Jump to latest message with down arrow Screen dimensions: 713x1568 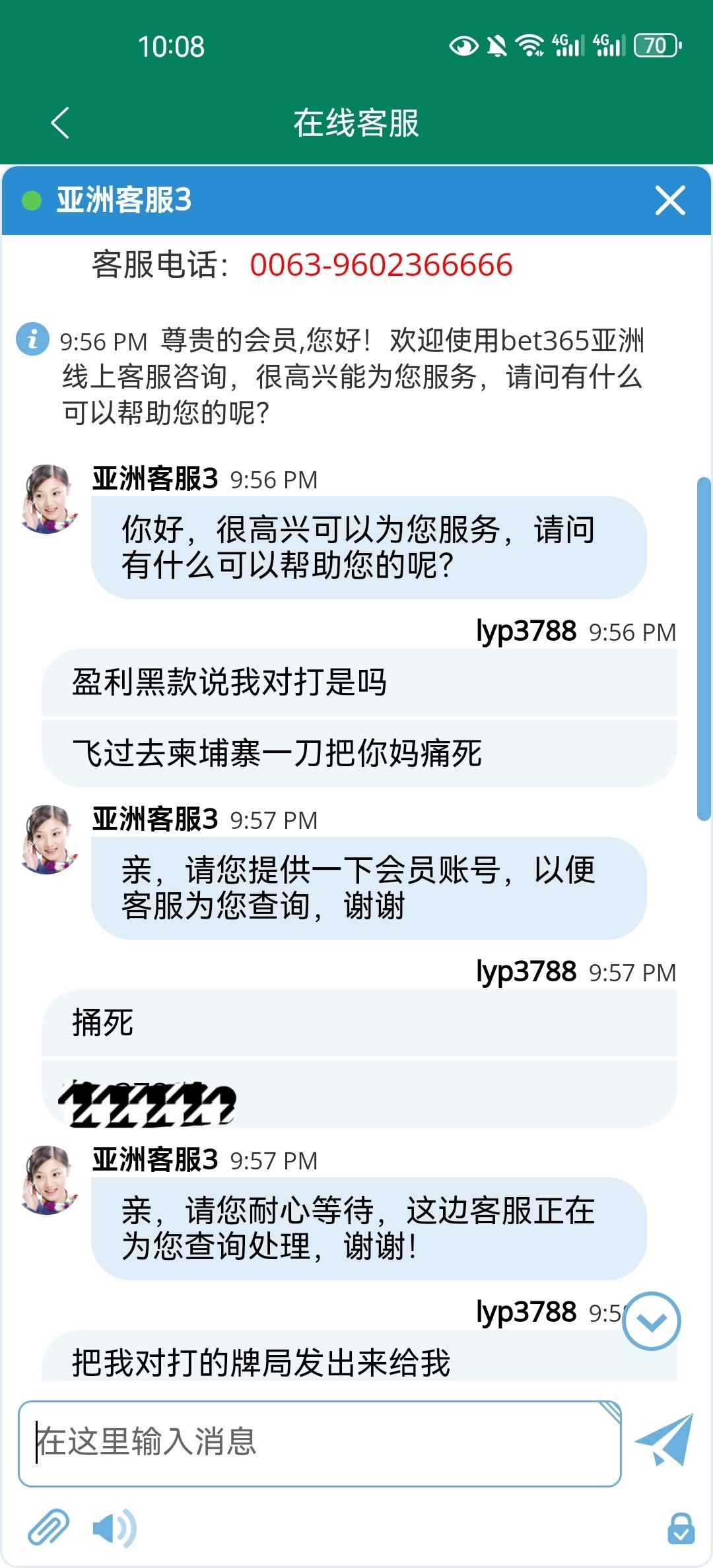(652, 1321)
